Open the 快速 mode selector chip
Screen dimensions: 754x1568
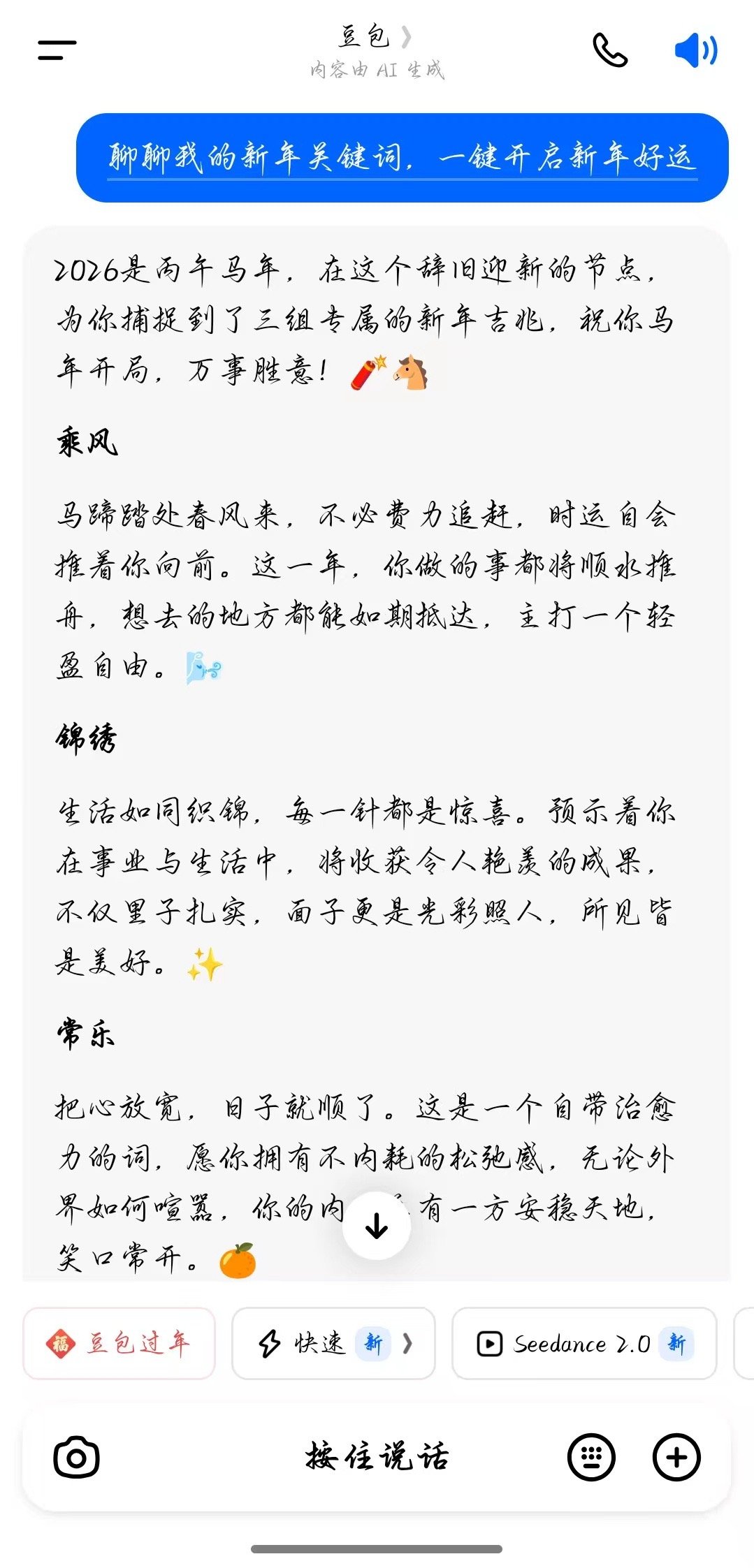(x=333, y=1343)
